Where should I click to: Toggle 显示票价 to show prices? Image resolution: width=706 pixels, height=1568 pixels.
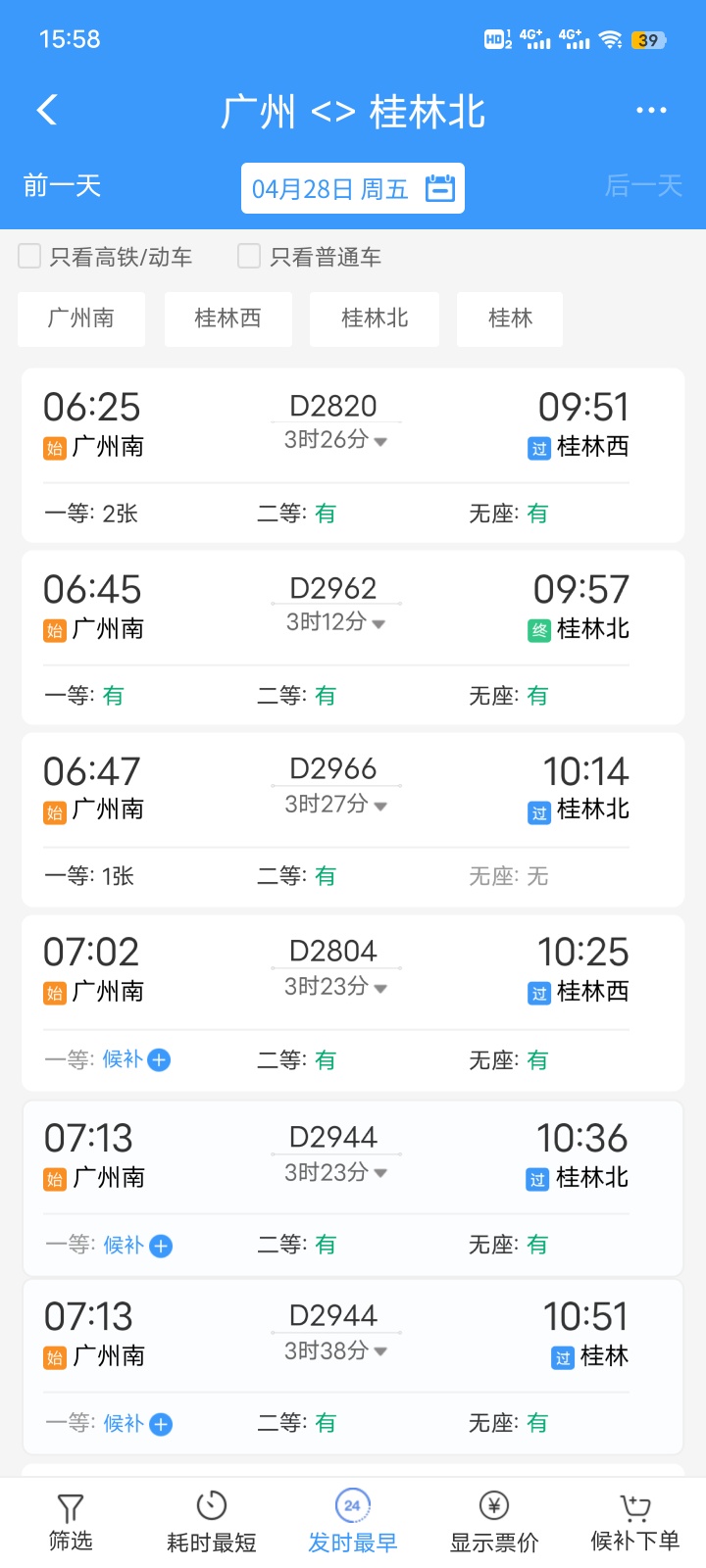(x=494, y=1522)
